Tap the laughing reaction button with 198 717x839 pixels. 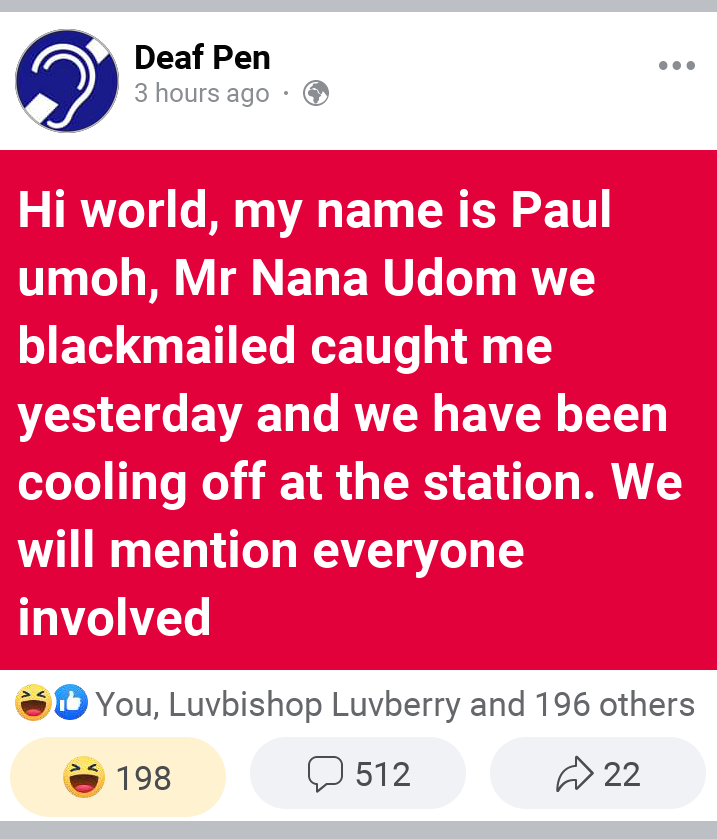pyautogui.click(x=118, y=775)
